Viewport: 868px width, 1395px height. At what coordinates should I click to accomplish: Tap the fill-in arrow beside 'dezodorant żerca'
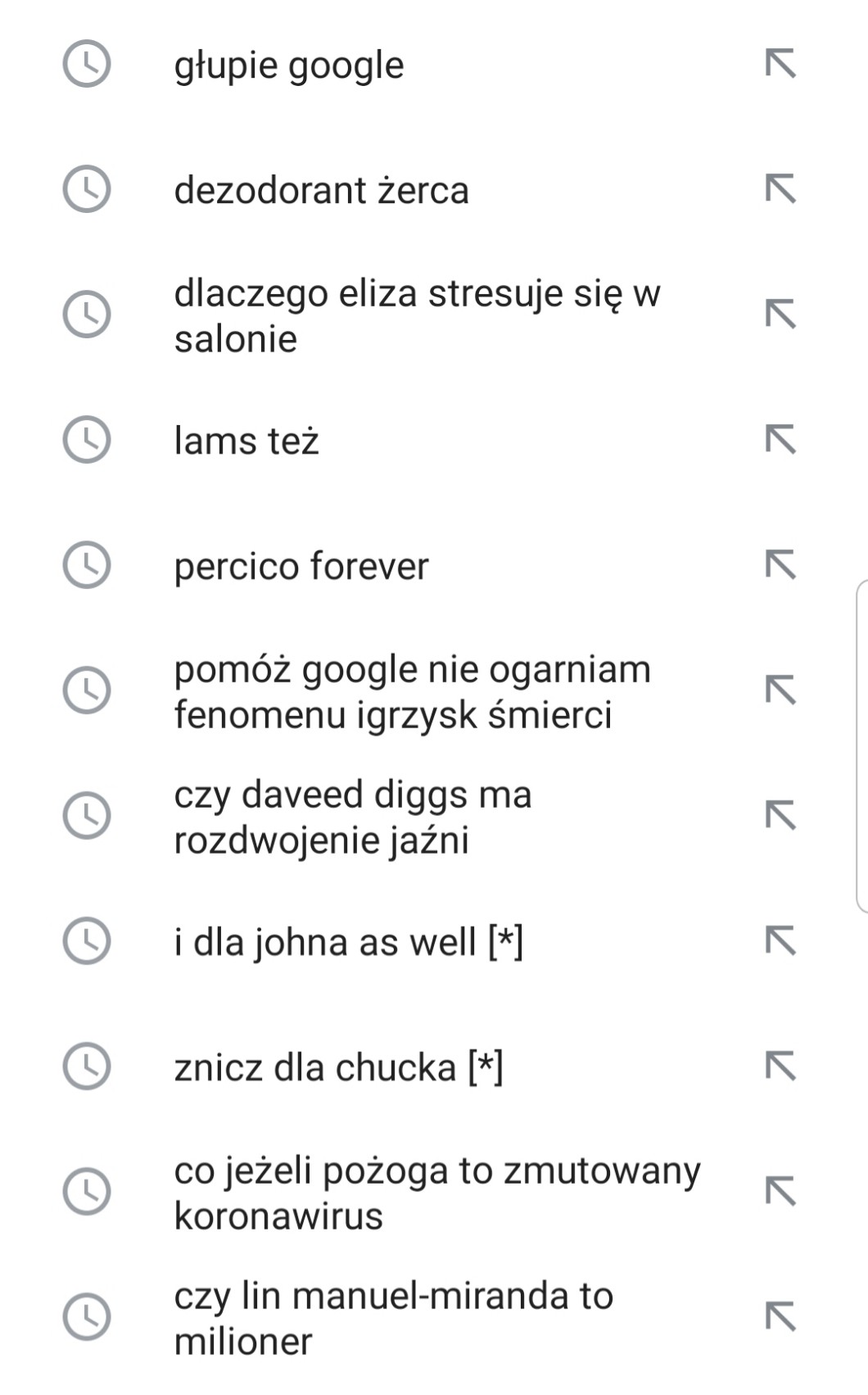780,189
